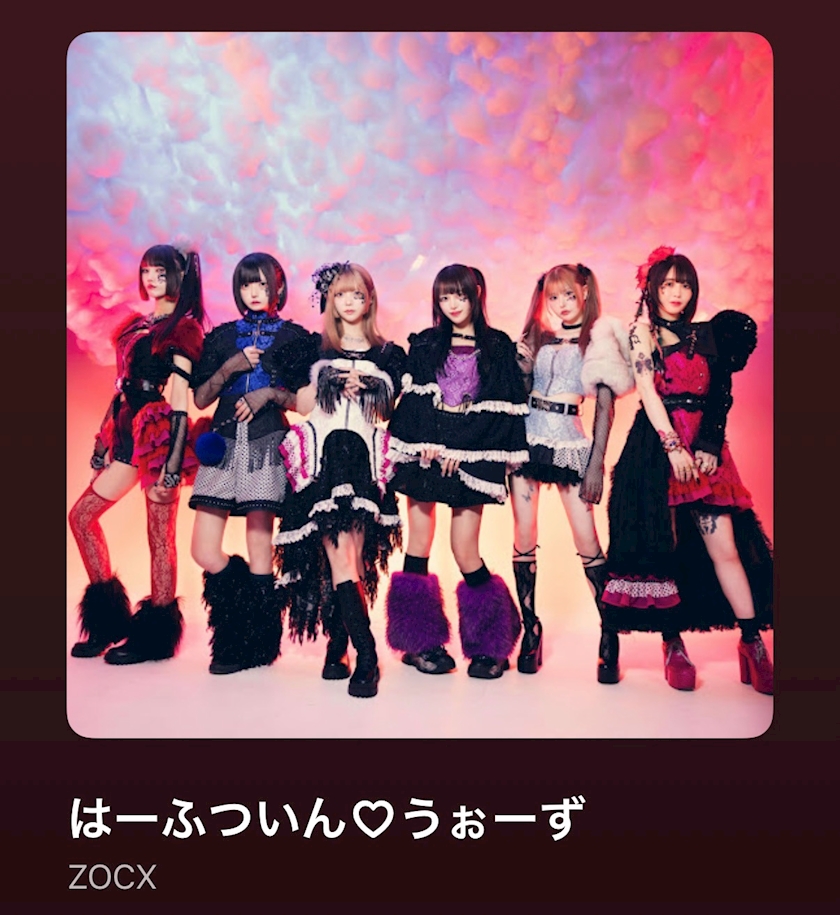840x915 pixels.
Task: Open the artist ZOCX under the song title
Action: click(112, 877)
